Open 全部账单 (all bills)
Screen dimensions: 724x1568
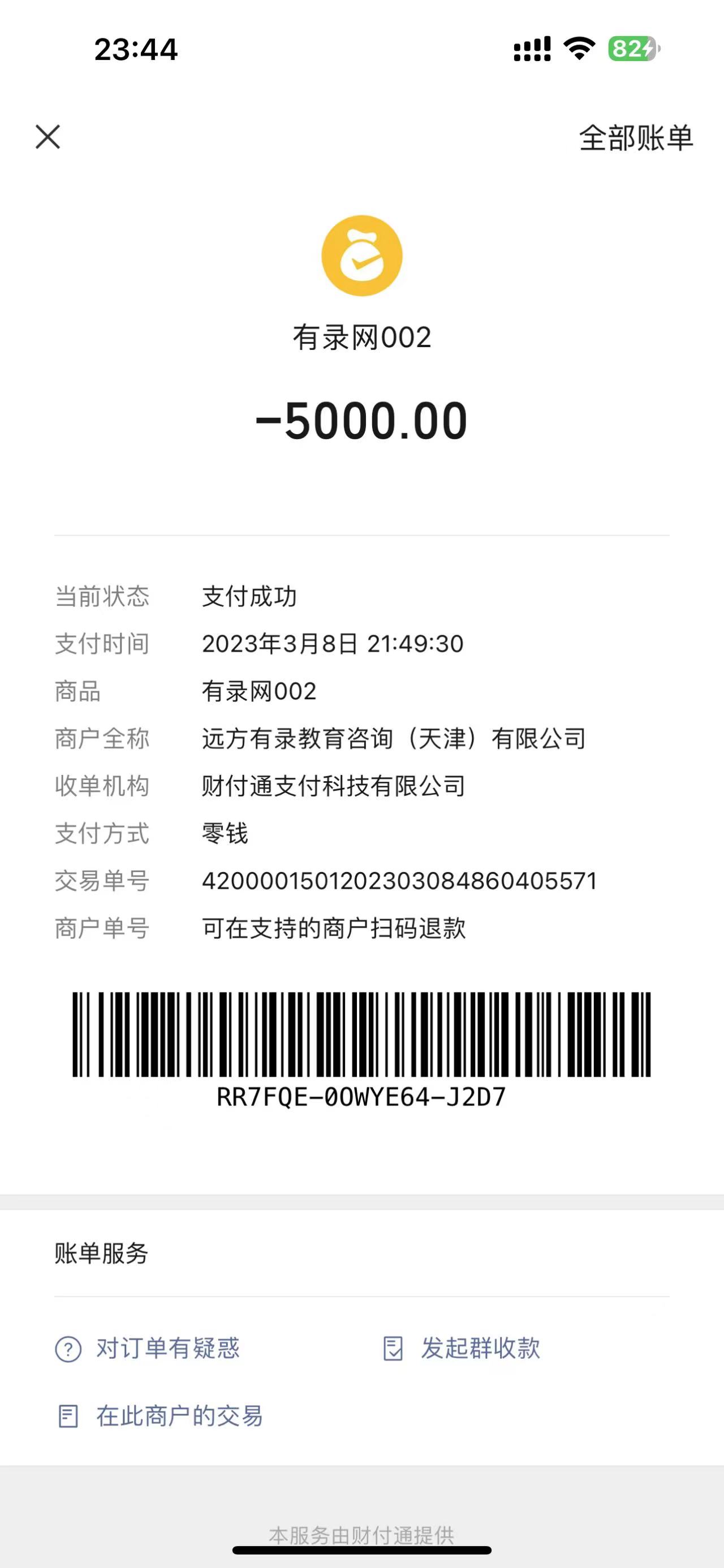635,138
